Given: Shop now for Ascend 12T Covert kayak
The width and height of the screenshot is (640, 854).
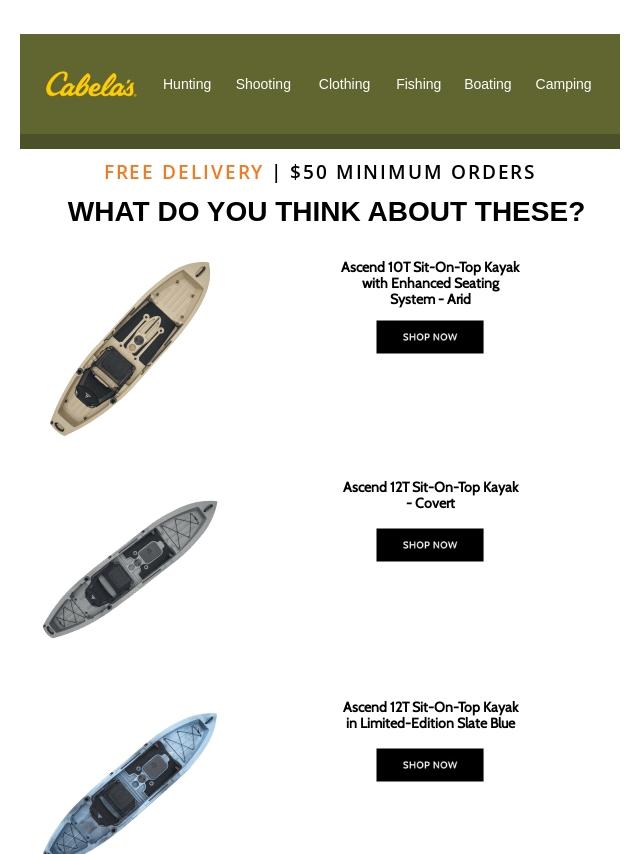Looking at the screenshot, I should [x=430, y=545].
